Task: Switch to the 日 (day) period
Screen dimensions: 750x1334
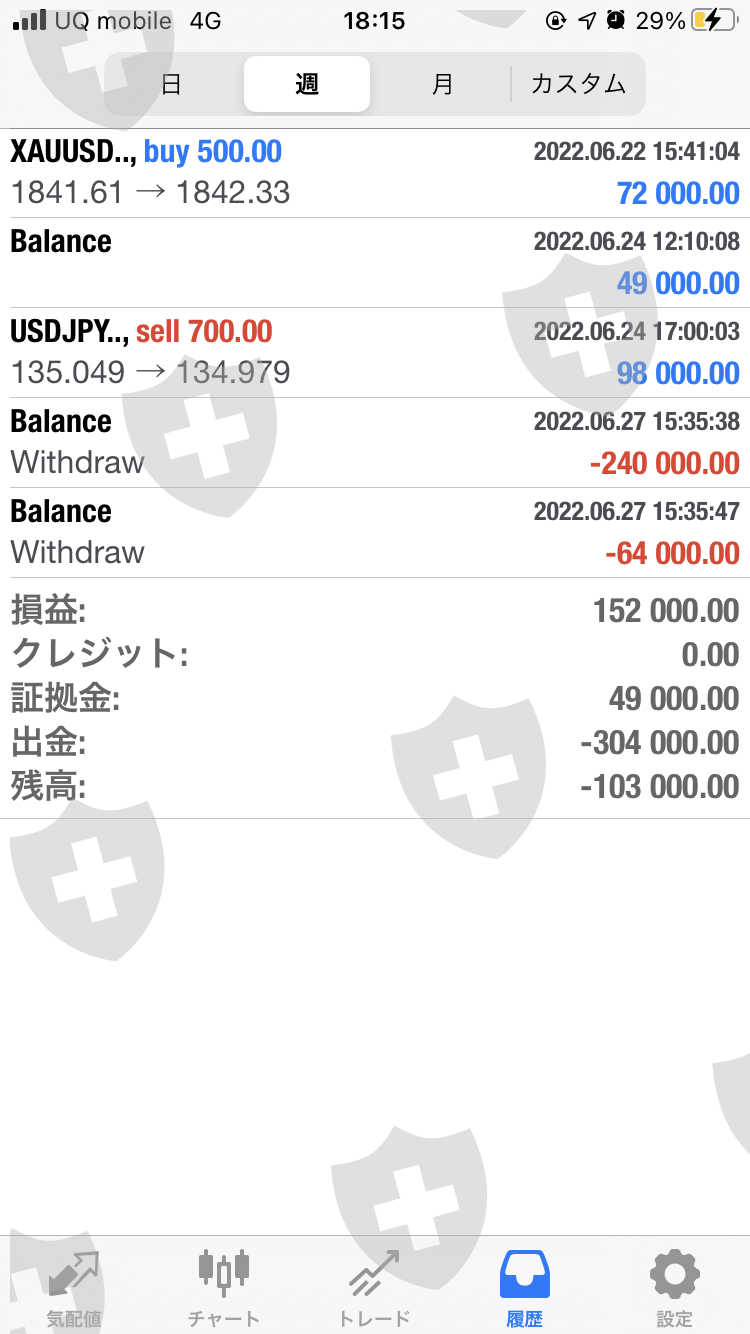Action: [x=172, y=84]
